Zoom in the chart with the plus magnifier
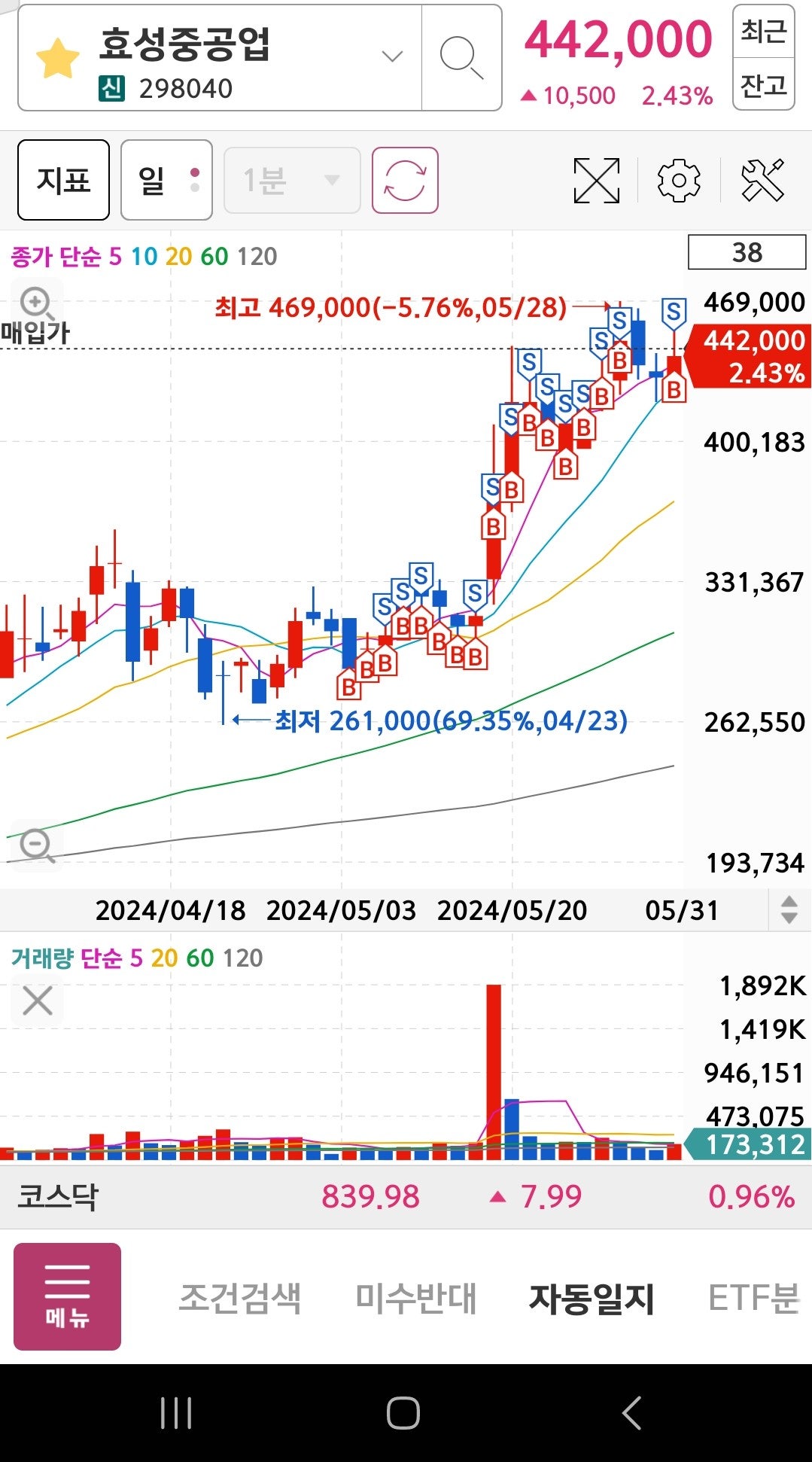 (36, 303)
